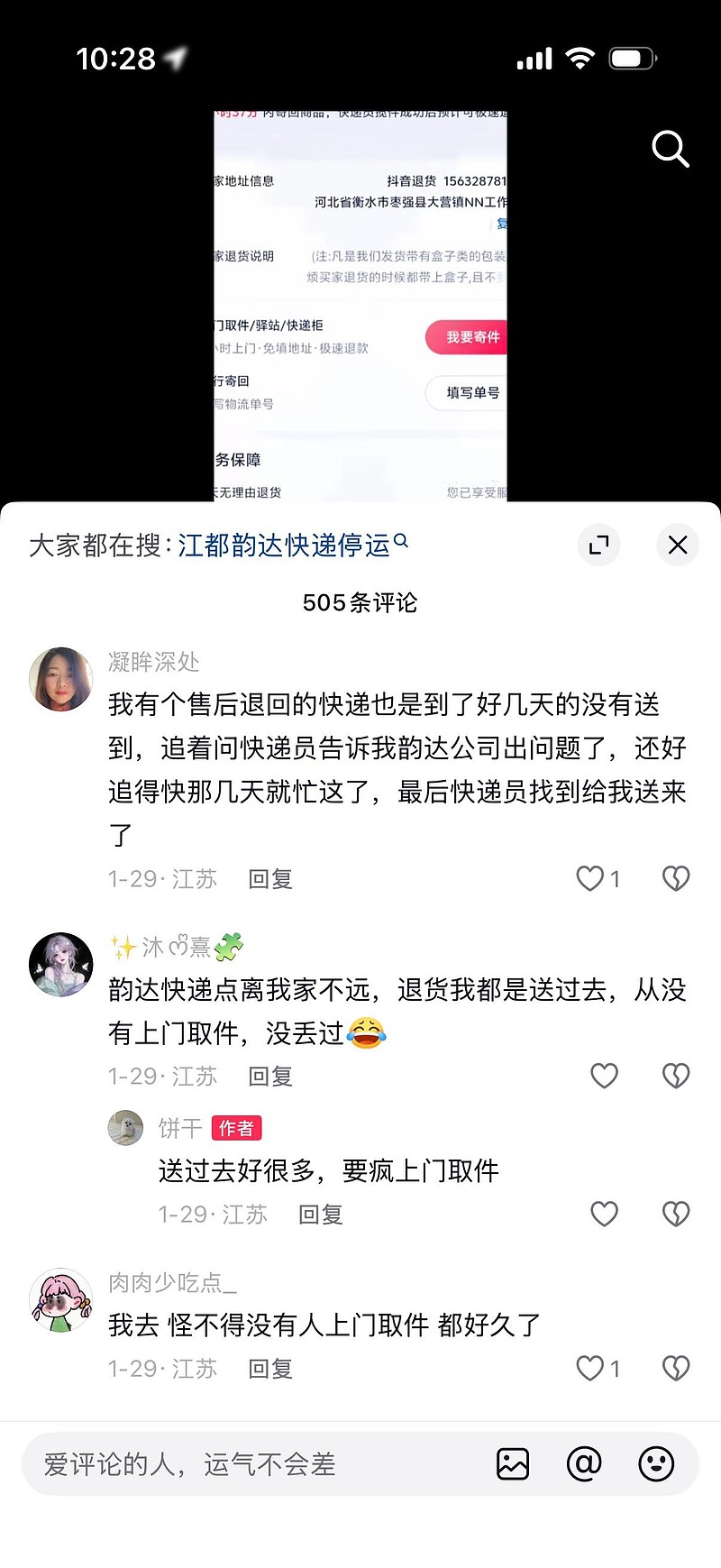This screenshot has width=721, height=1568.
Task: Open search with the magnifier icon
Action: coord(670,149)
